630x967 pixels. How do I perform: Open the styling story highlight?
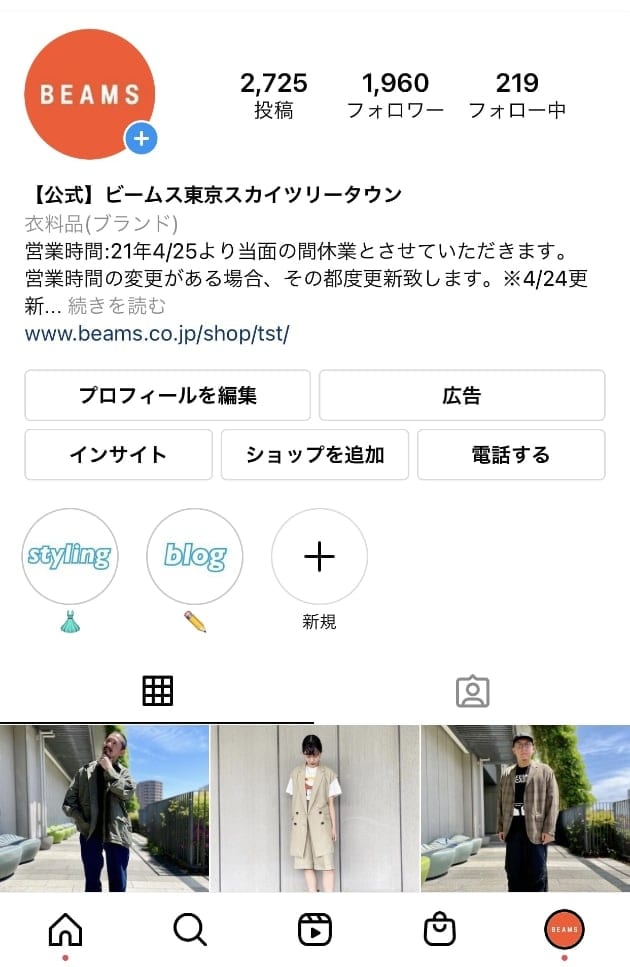tap(70, 557)
